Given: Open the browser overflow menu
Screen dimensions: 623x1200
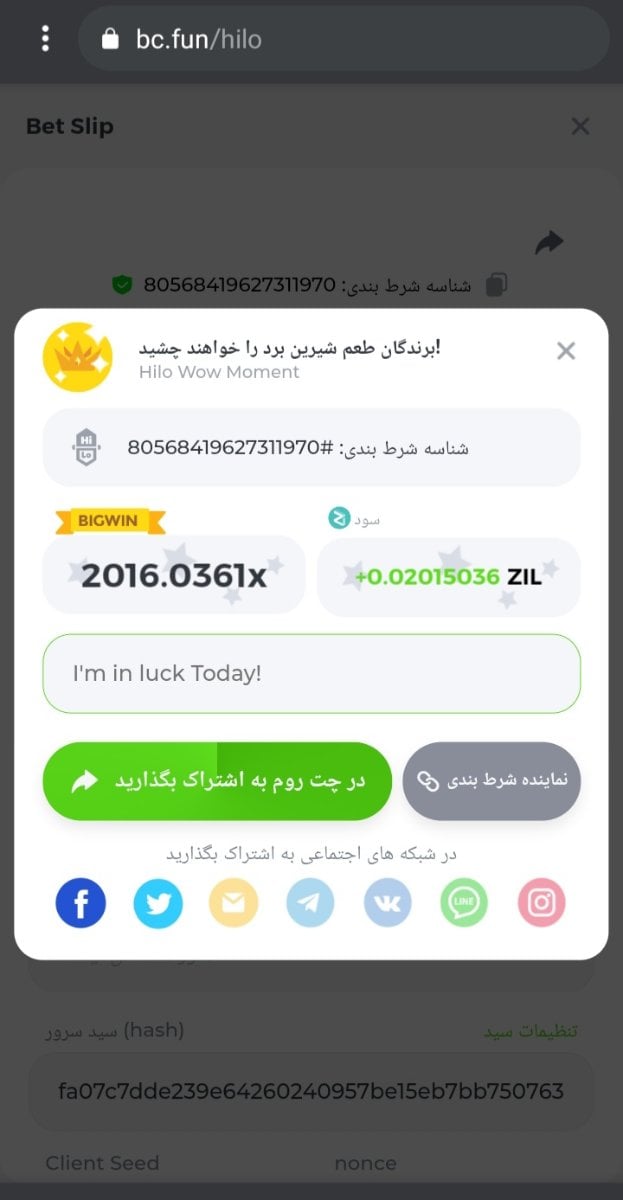Looking at the screenshot, I should [45, 39].
